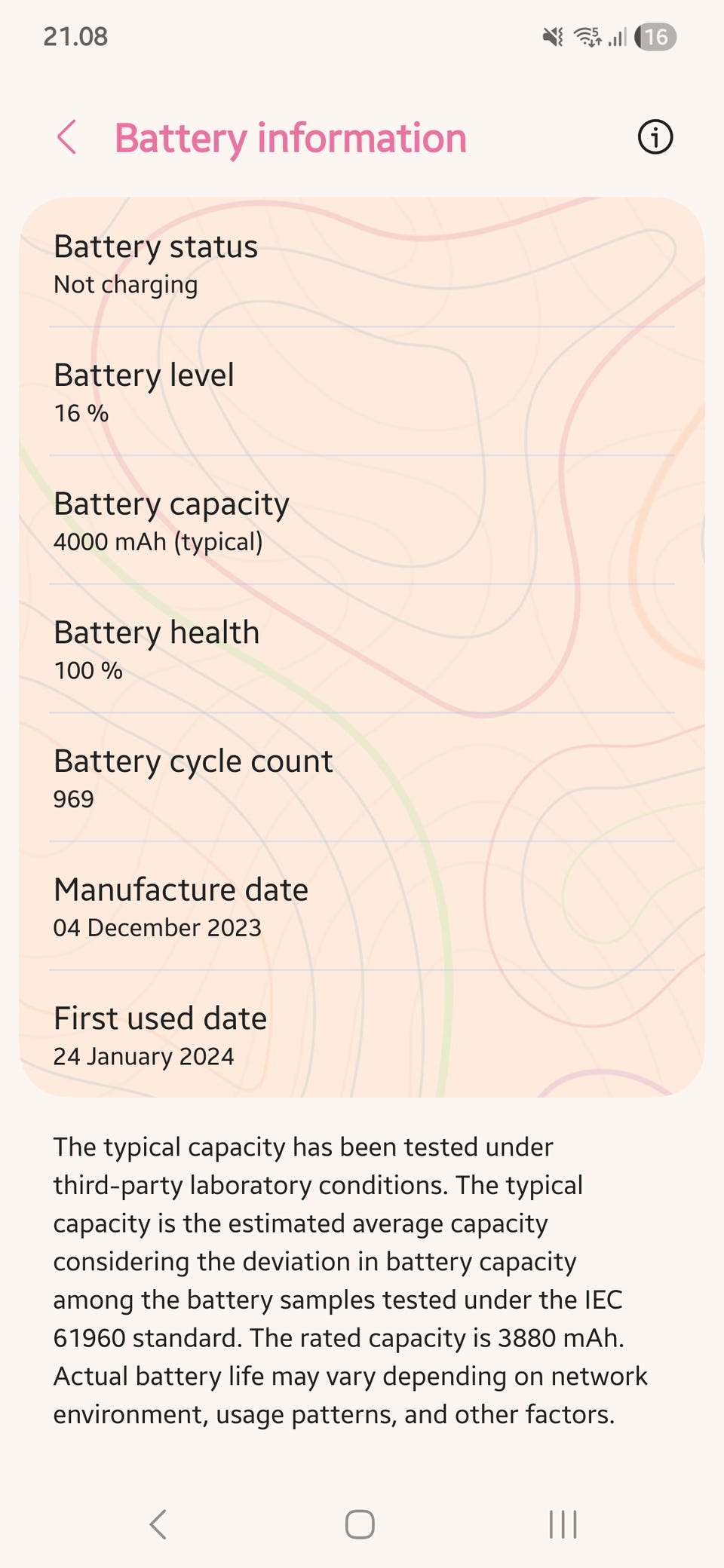
Task: Tap the system back navigation button
Action: click(x=158, y=1524)
